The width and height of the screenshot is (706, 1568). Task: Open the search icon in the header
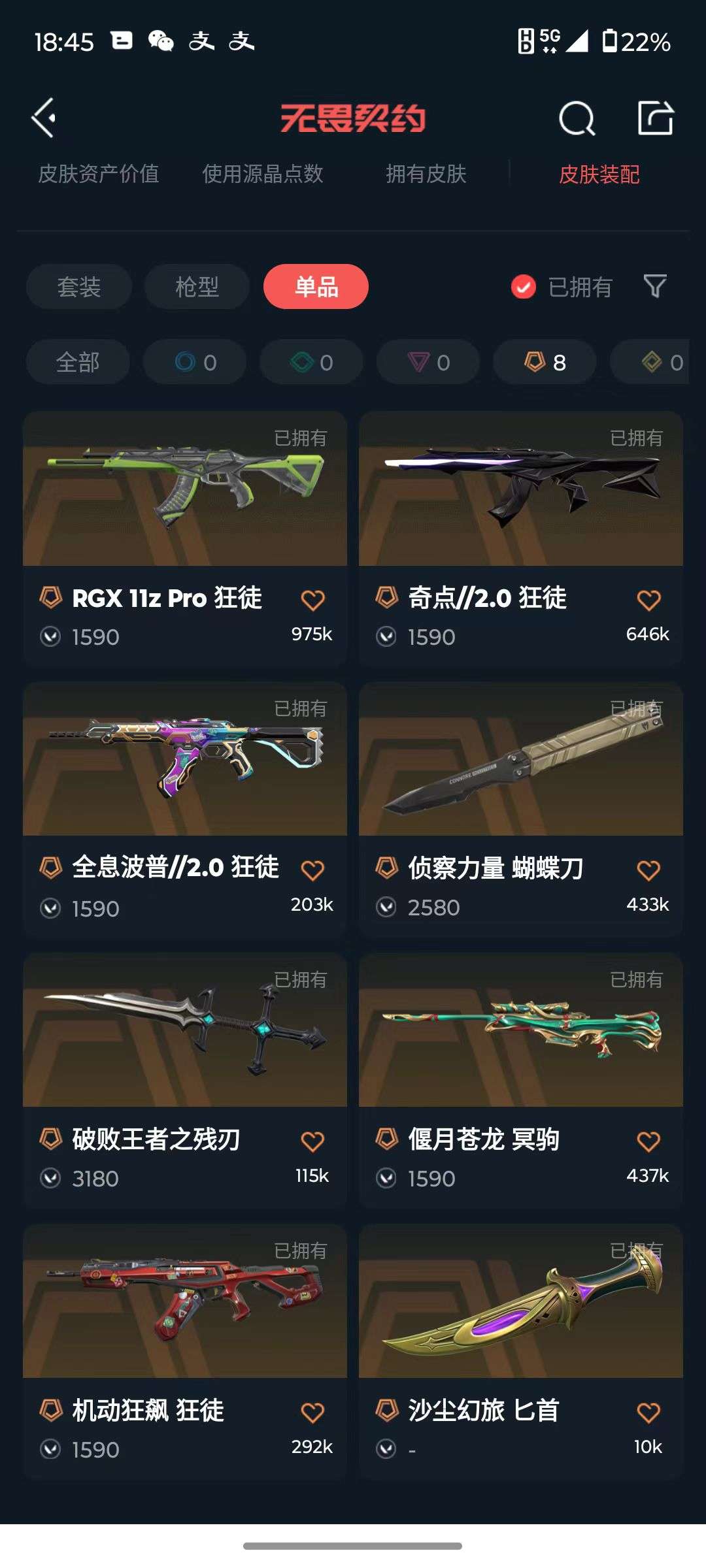coord(577,119)
